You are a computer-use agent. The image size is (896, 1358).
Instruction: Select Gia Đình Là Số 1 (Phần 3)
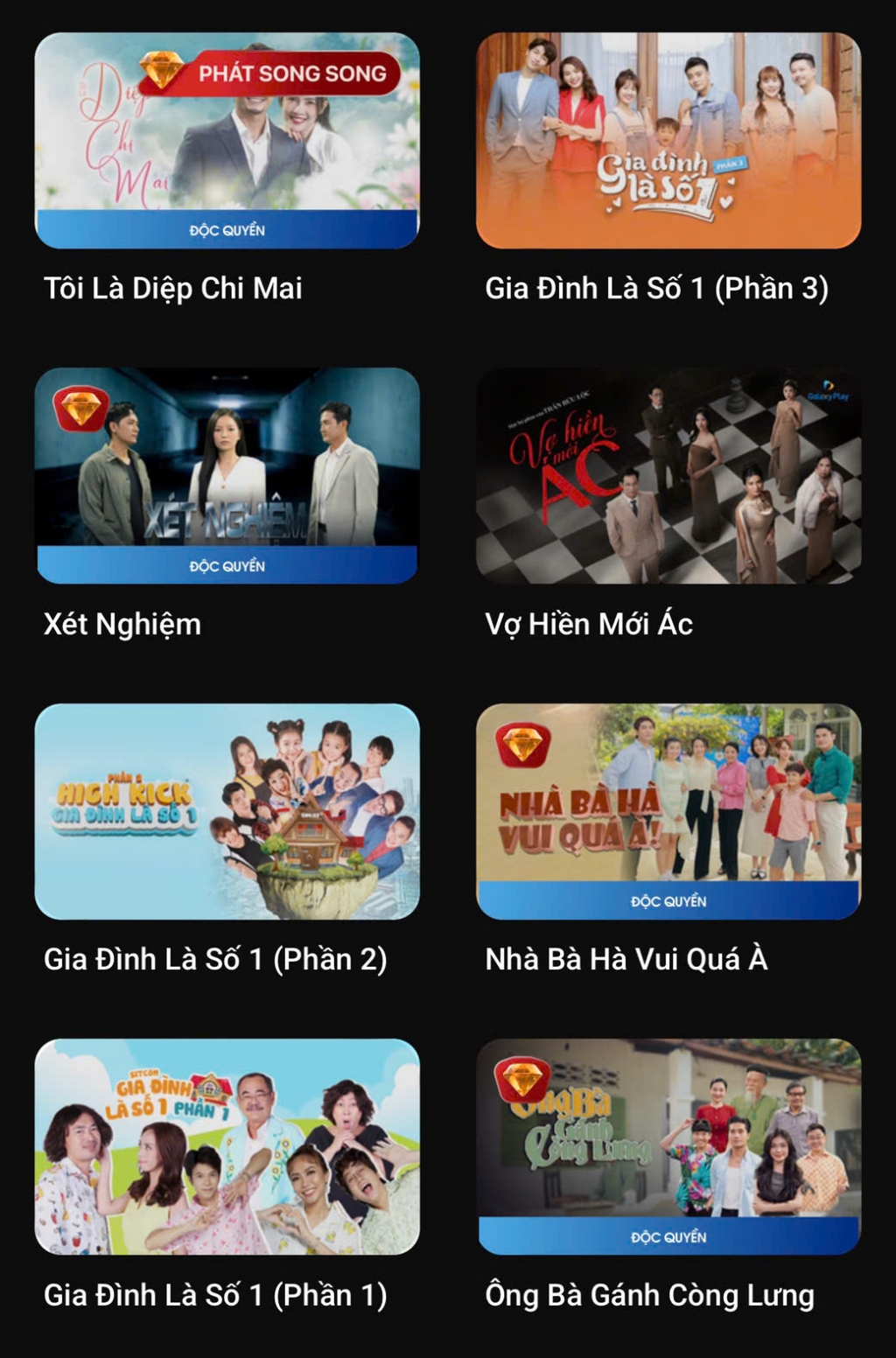point(668,141)
